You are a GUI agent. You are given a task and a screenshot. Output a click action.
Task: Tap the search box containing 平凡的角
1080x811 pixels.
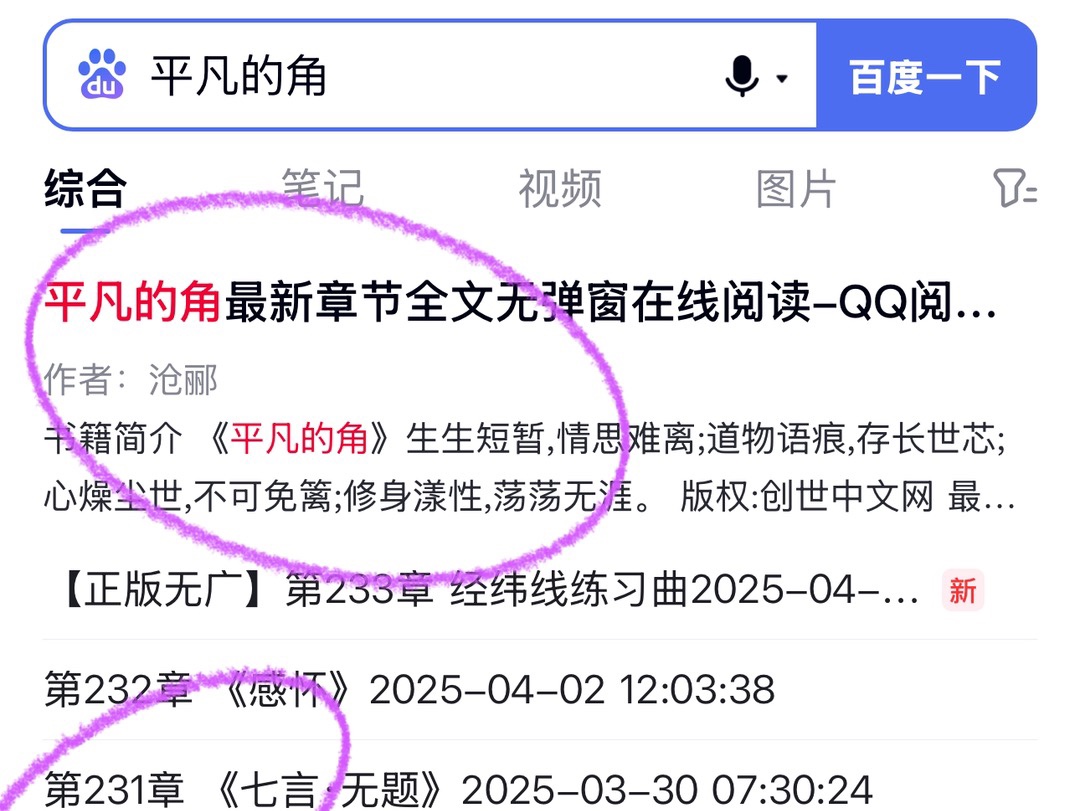coord(420,76)
